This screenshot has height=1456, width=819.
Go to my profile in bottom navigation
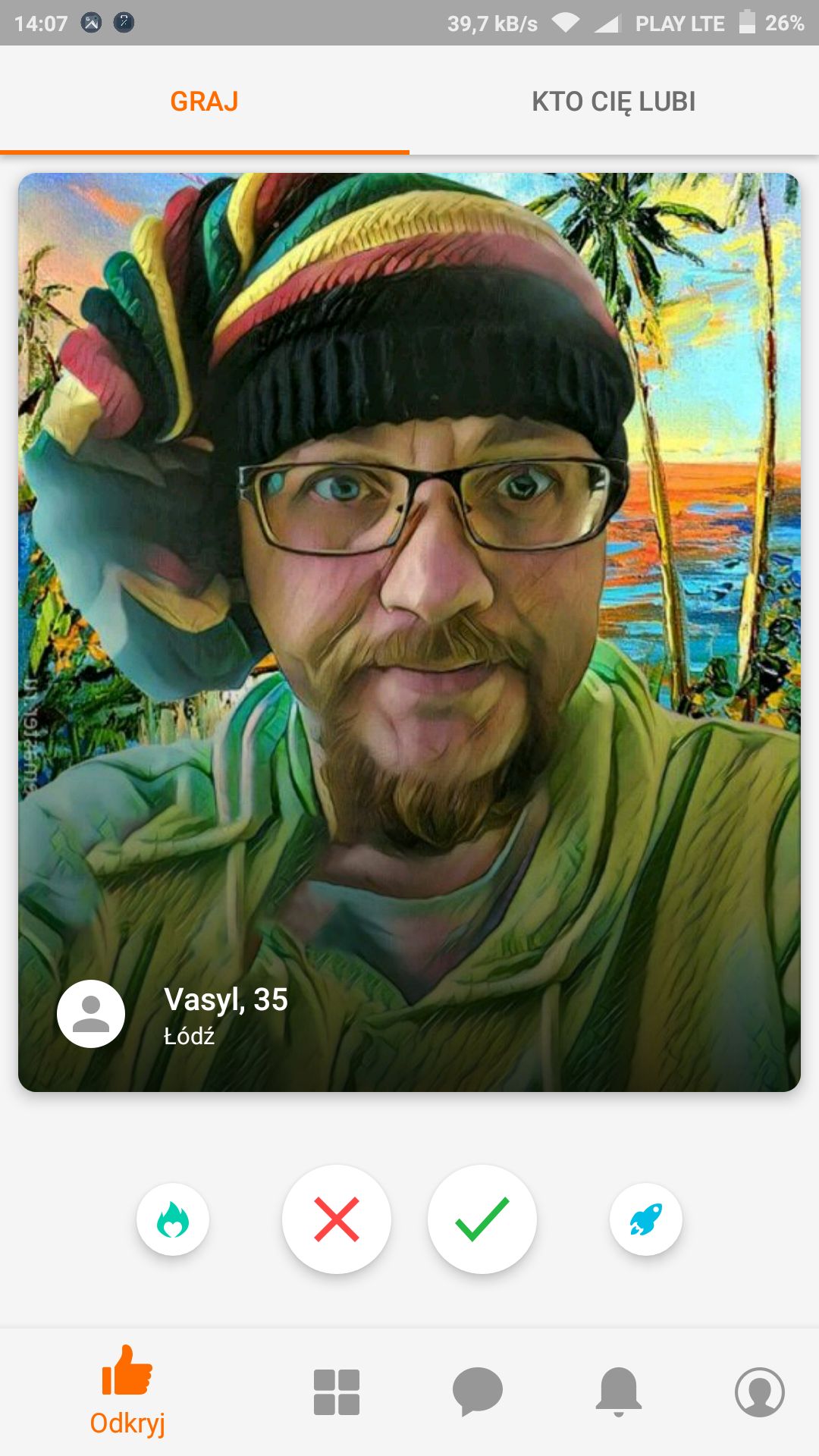pos(760,1392)
